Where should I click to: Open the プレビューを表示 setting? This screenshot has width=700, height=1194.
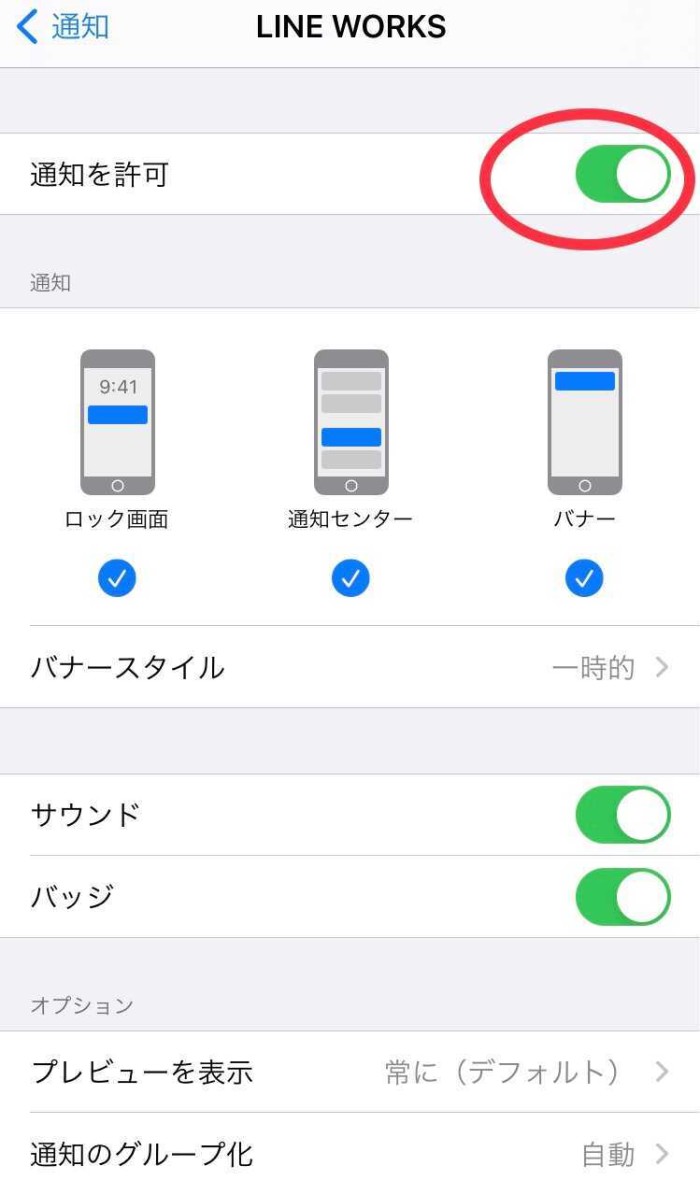click(x=350, y=1072)
